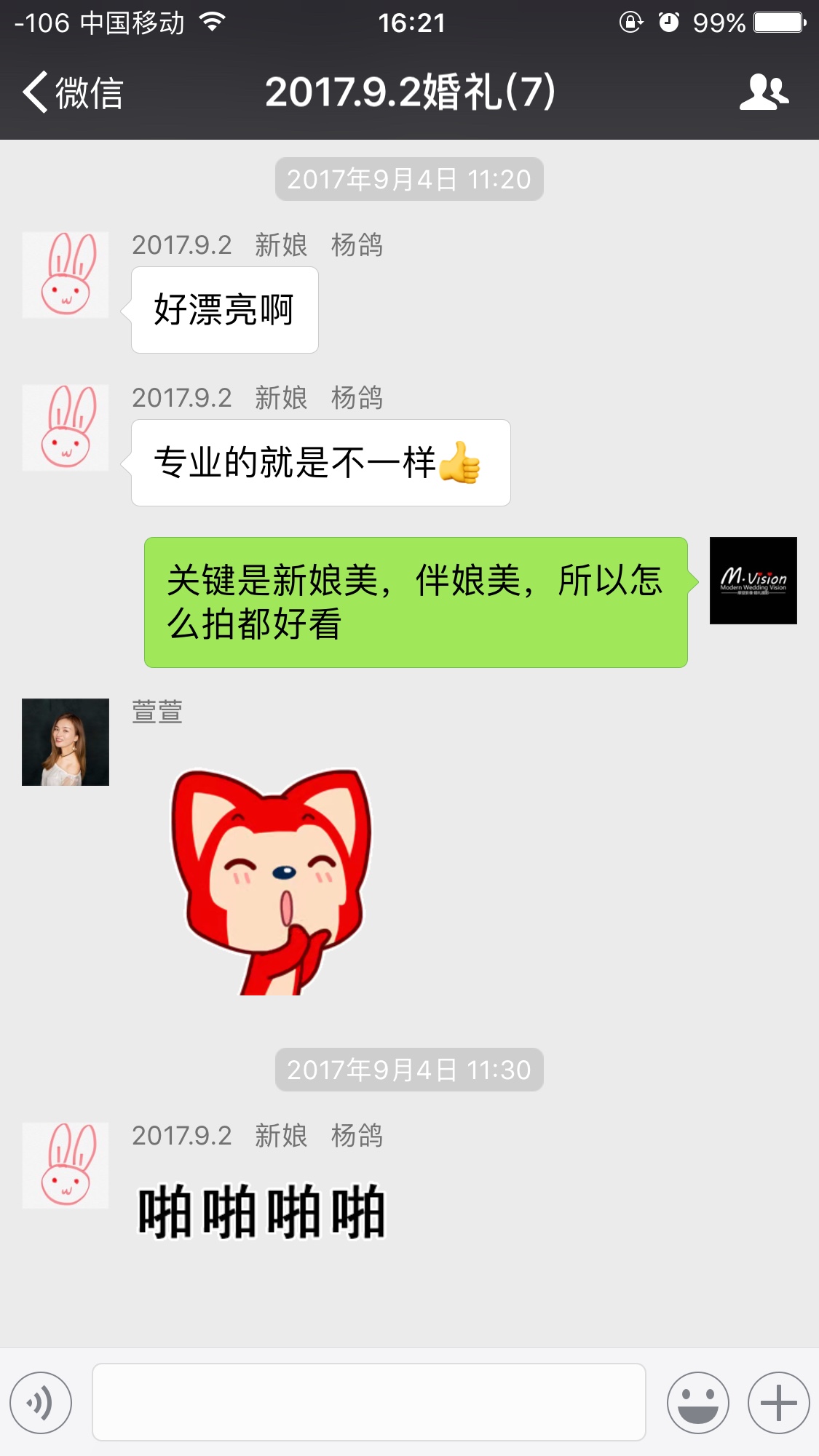Open the group members info icon

[x=764, y=92]
